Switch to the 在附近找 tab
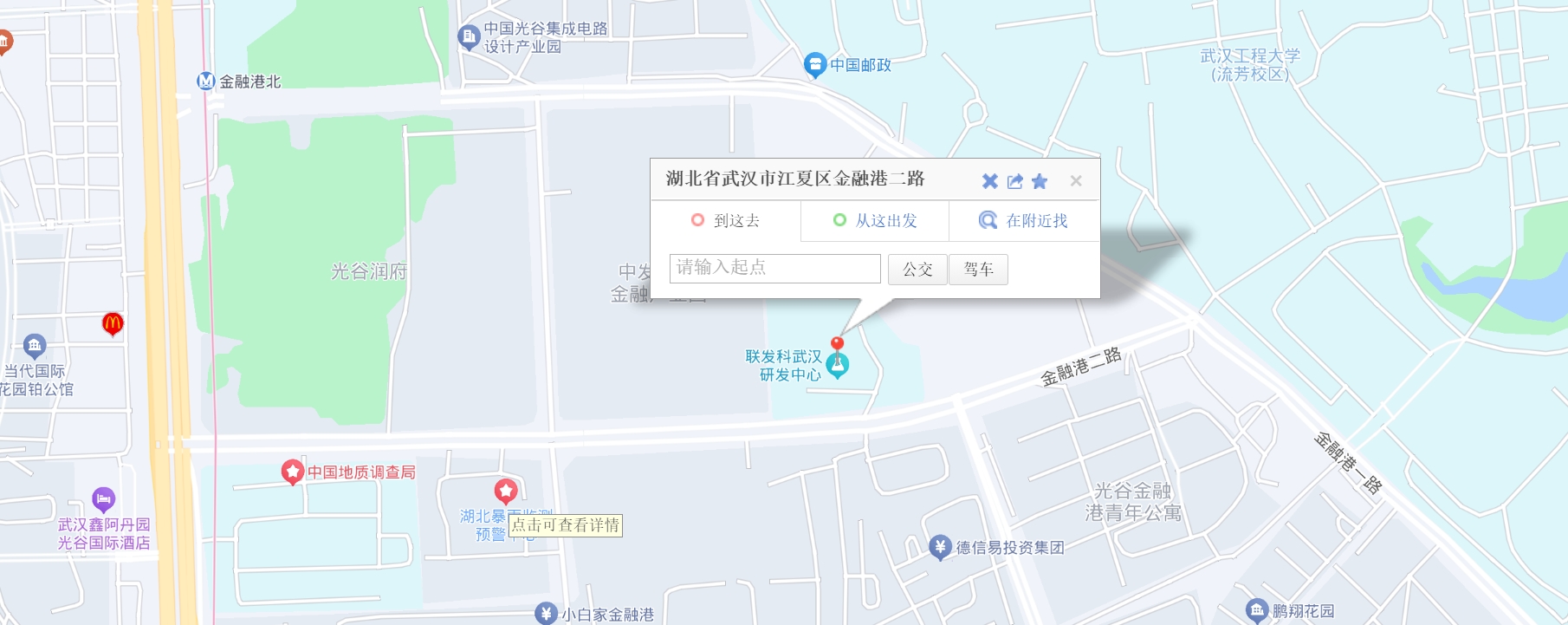Image resolution: width=1568 pixels, height=625 pixels. tap(1024, 221)
